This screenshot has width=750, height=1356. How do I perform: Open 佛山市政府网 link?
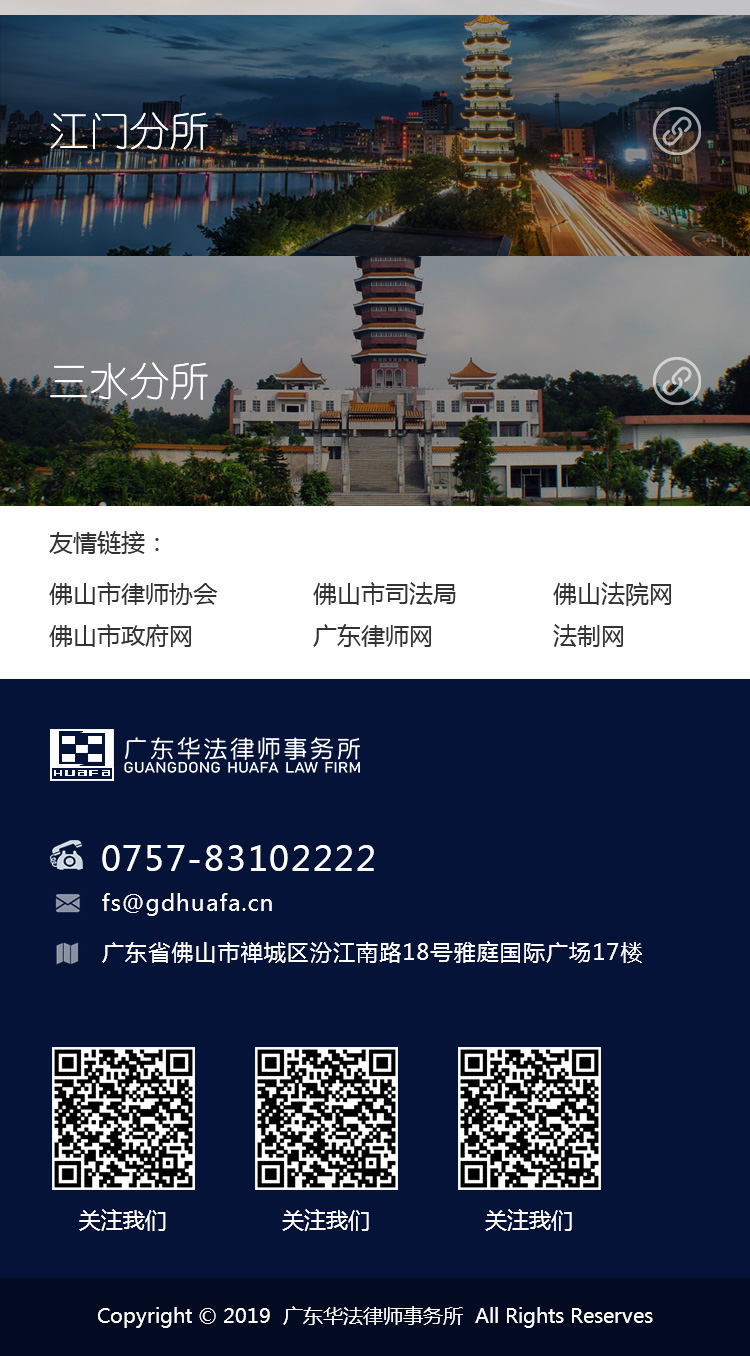pos(120,636)
